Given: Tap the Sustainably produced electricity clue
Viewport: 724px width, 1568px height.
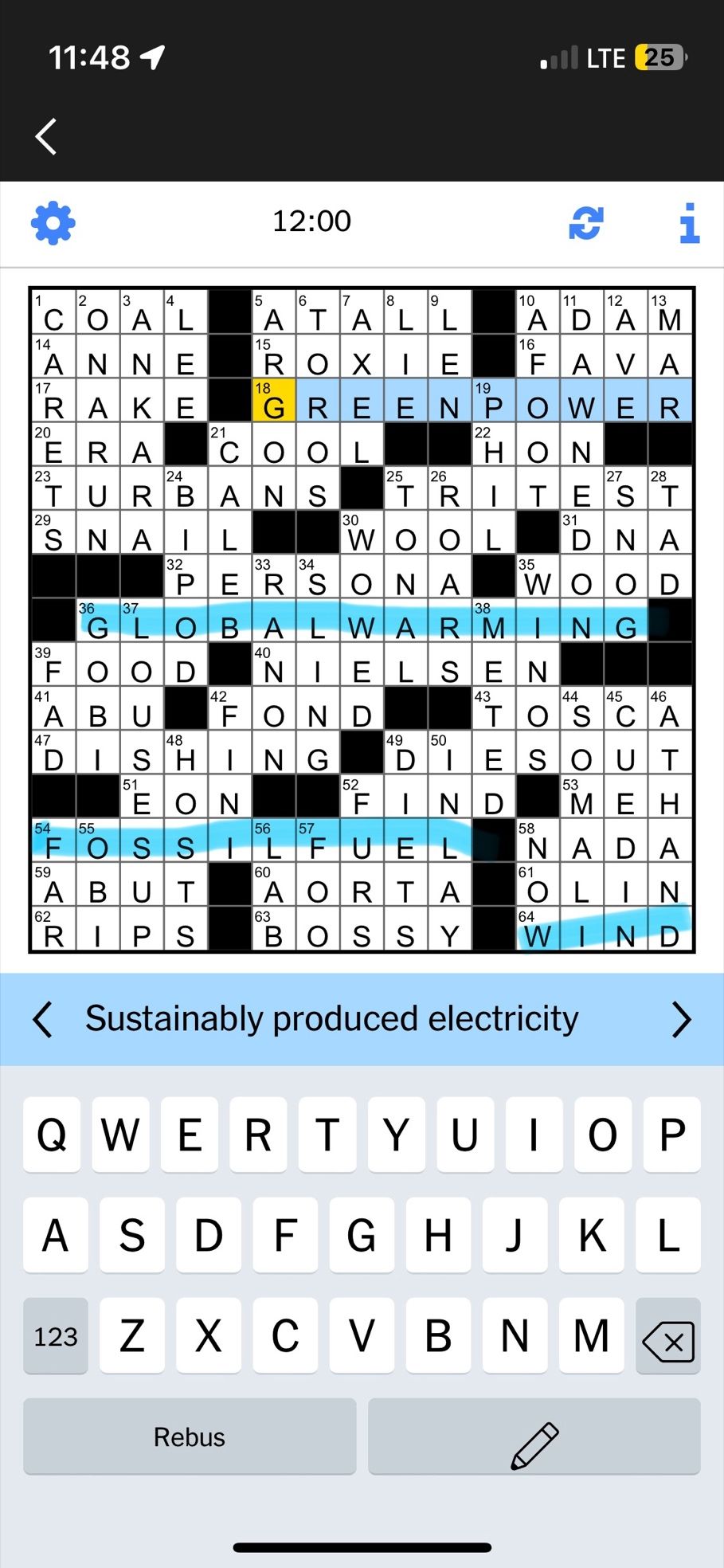Looking at the screenshot, I should tap(332, 1019).
